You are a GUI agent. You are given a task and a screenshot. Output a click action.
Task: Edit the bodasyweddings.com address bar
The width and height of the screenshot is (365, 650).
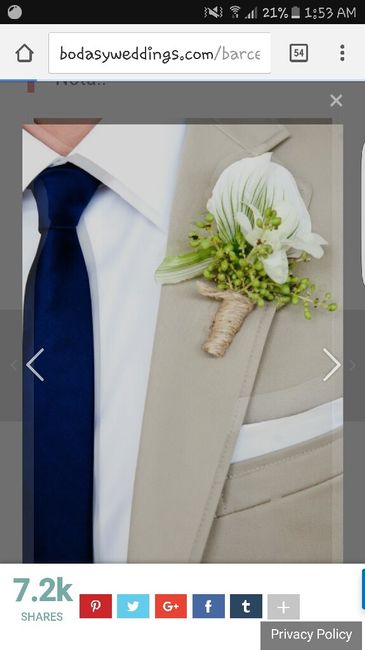(160, 53)
